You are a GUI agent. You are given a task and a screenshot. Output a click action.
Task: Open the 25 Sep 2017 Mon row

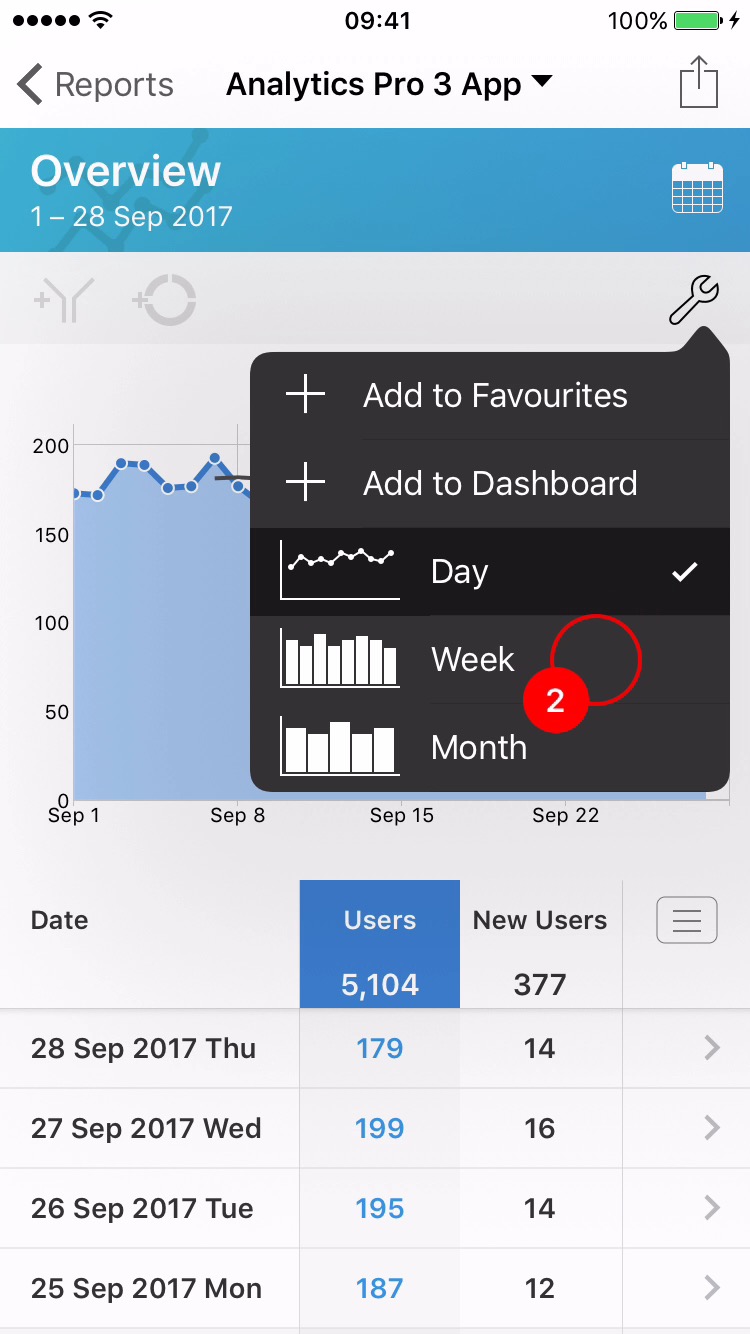point(375,1288)
